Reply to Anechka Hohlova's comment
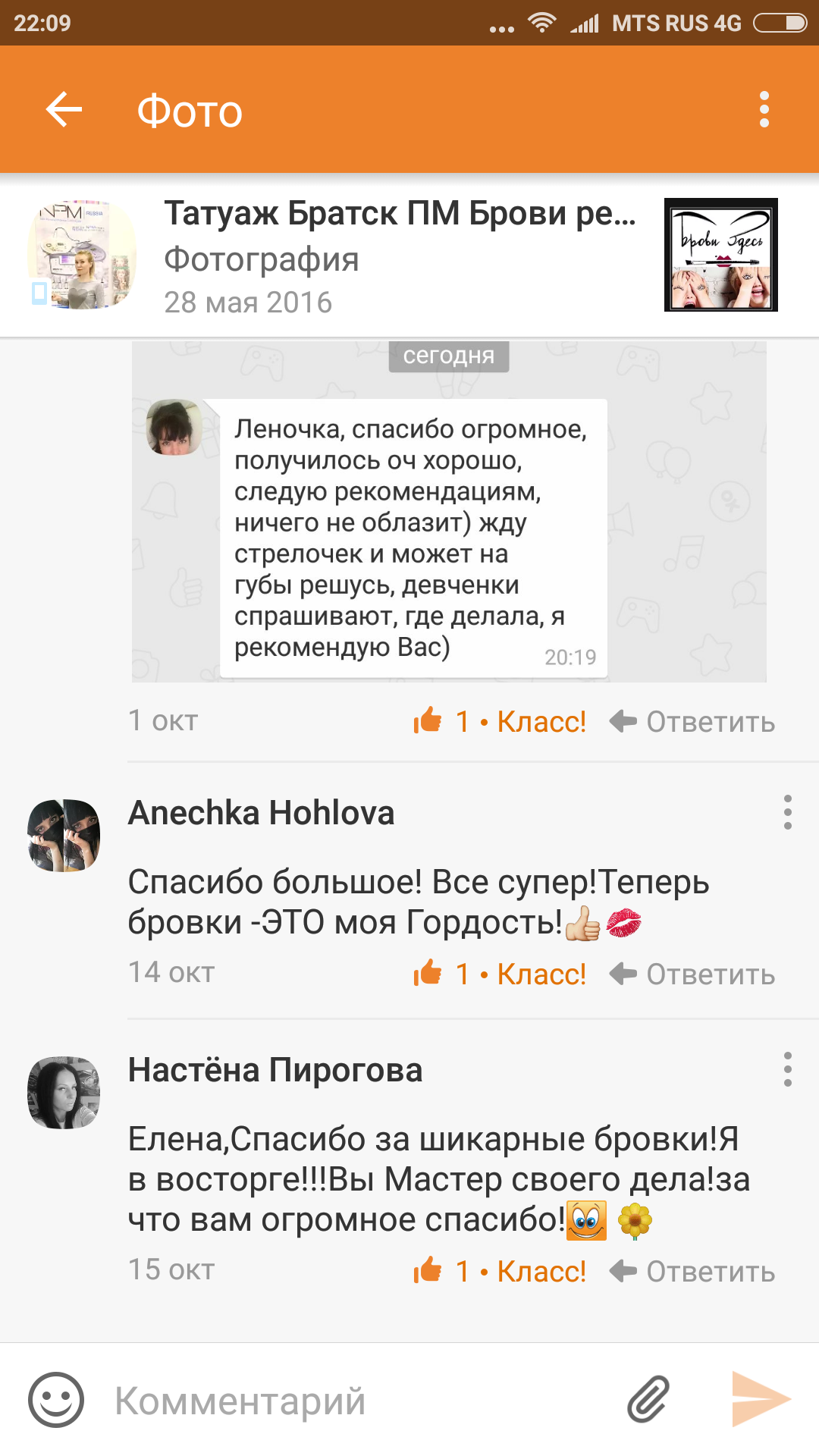 coord(692,974)
